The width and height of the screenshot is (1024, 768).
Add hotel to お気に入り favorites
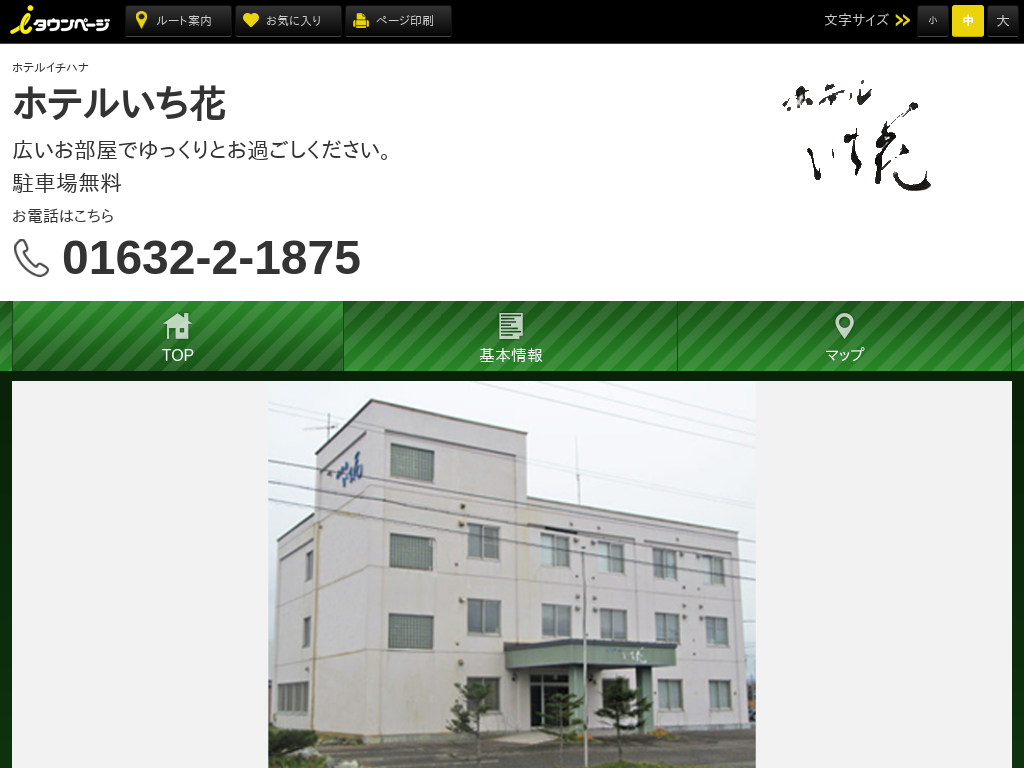coord(288,21)
